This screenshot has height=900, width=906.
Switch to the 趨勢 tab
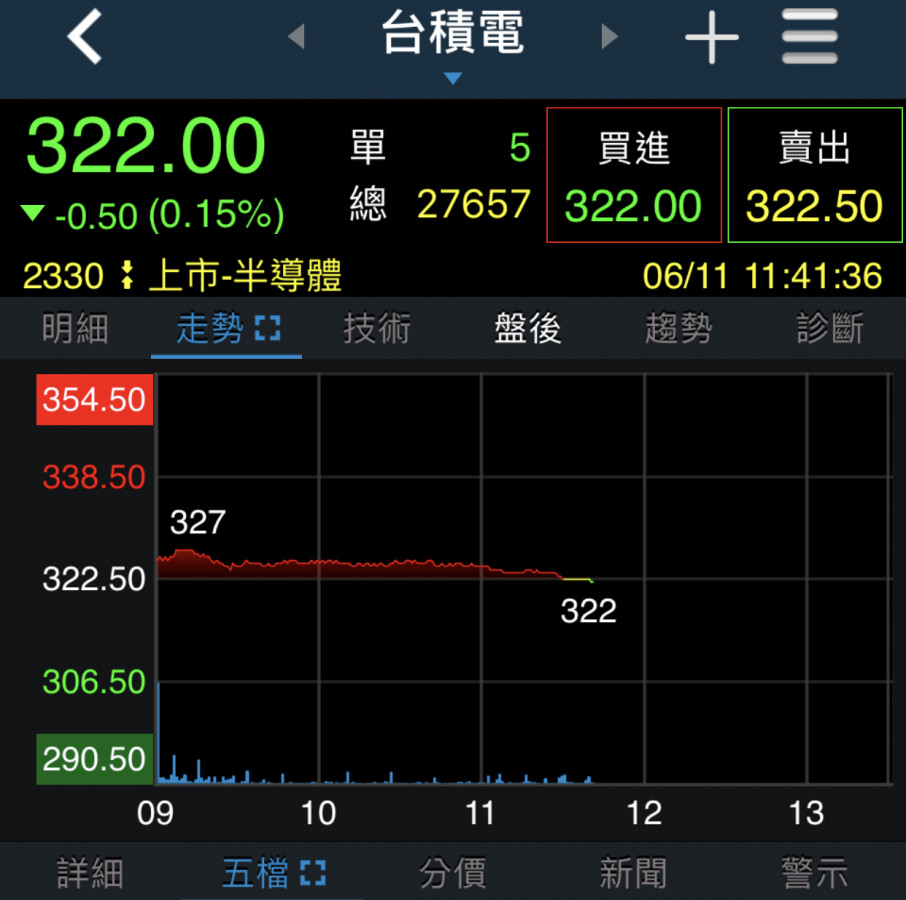[x=679, y=329]
